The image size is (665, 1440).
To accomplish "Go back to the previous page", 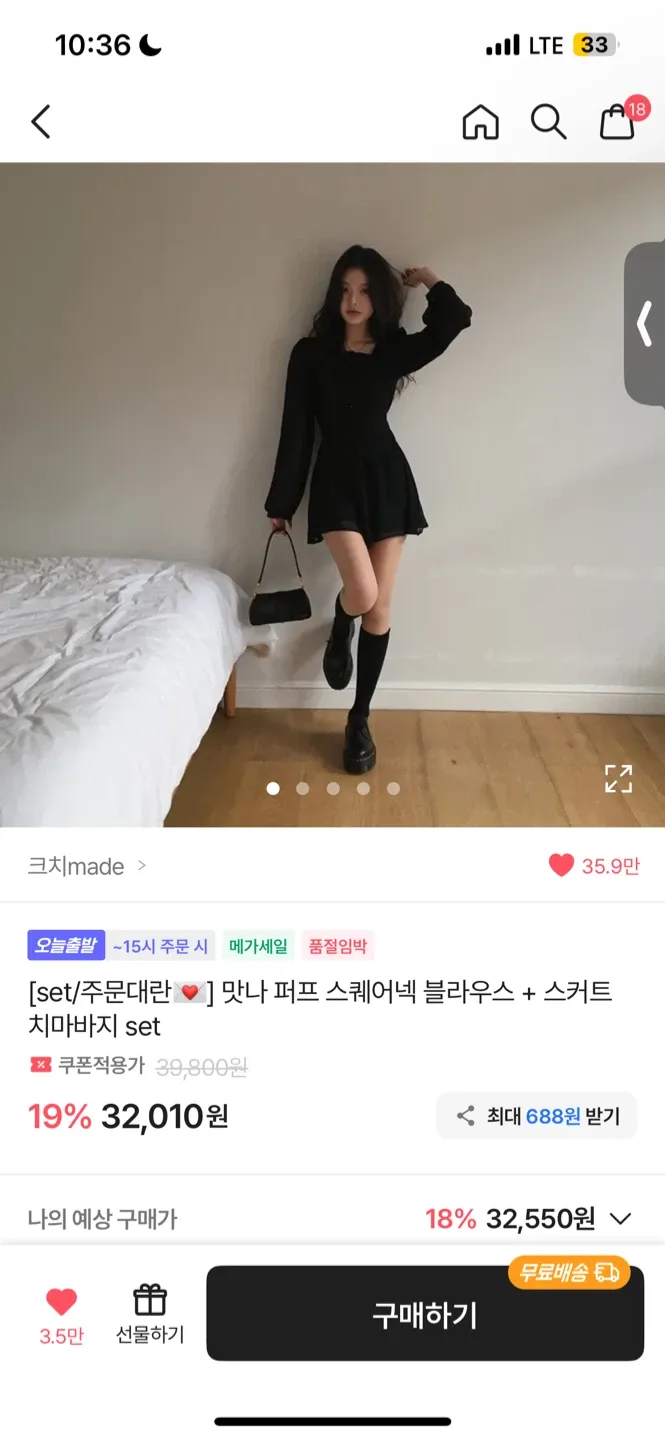I will (x=40, y=122).
